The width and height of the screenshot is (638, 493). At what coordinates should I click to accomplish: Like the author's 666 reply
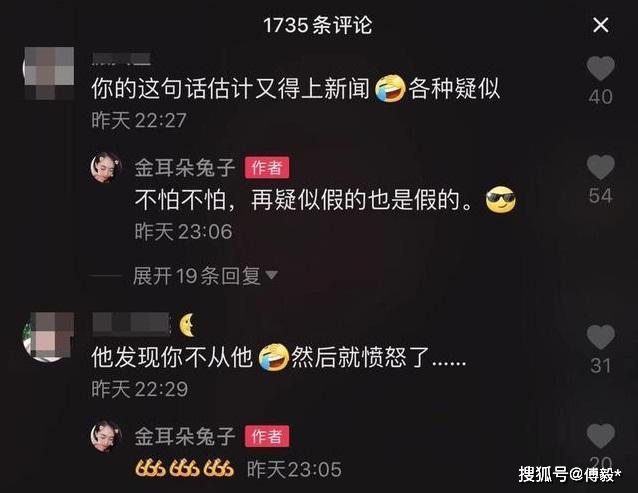pyautogui.click(x=601, y=436)
